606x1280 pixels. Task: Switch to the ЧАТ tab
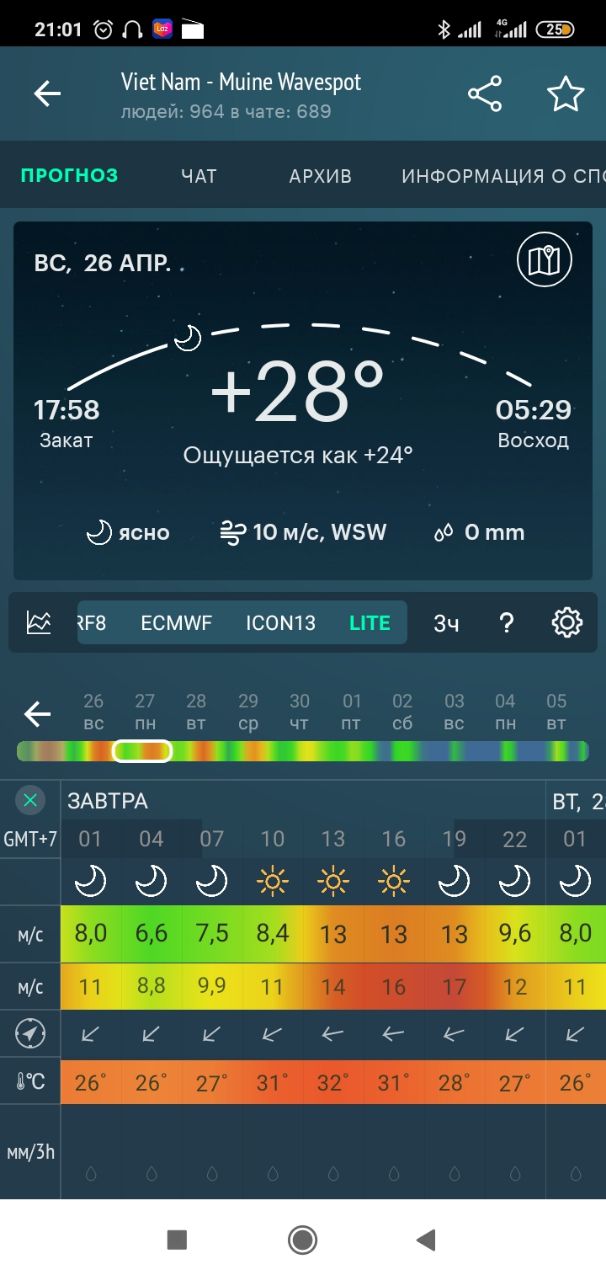(x=198, y=176)
